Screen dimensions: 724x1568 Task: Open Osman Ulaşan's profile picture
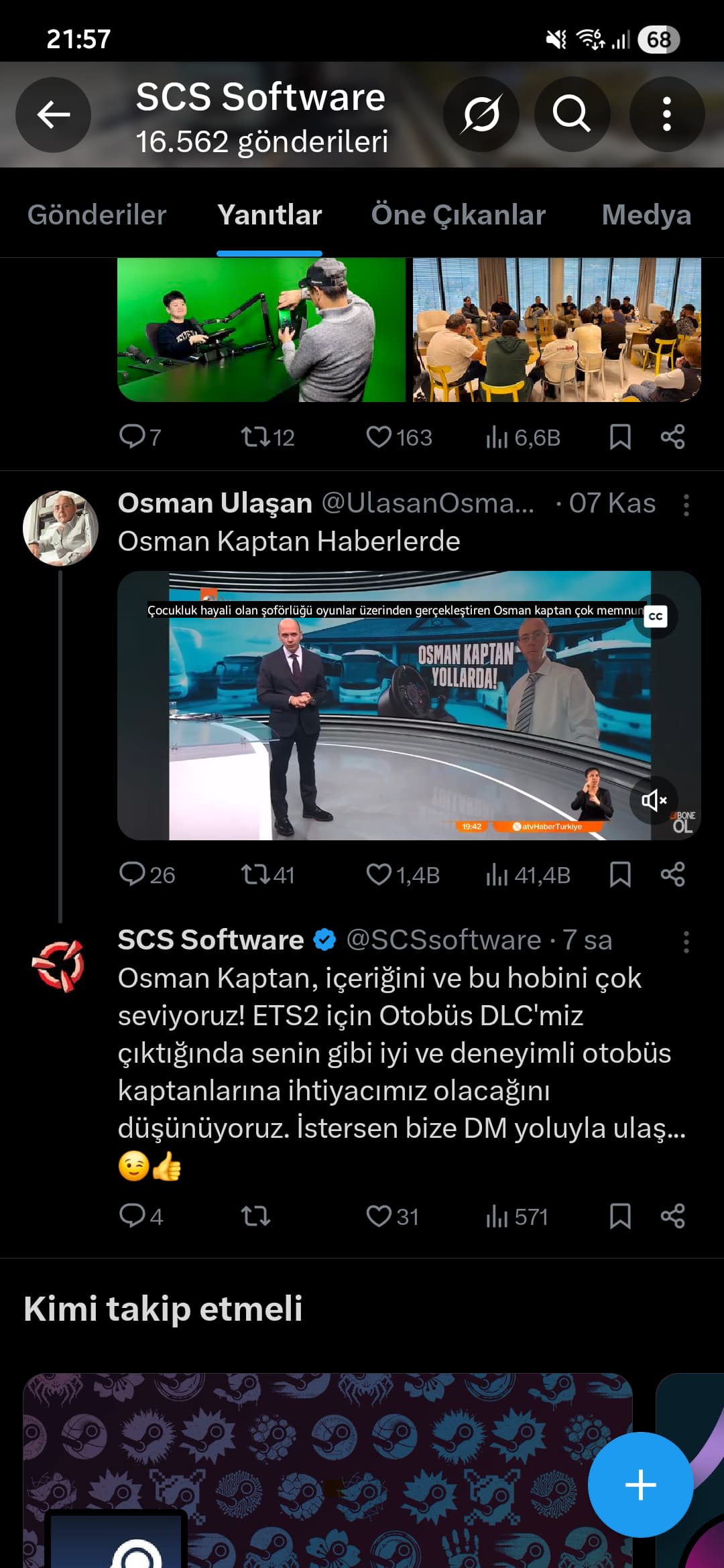pyautogui.click(x=60, y=528)
